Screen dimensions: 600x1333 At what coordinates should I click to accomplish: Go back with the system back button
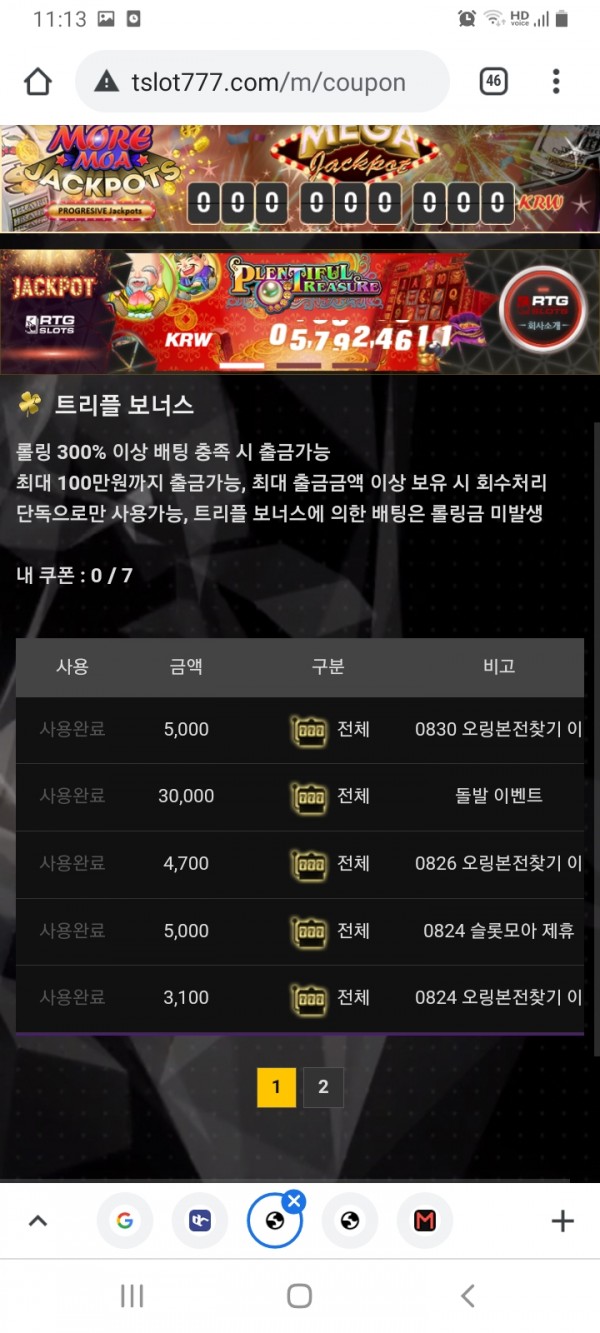coord(467,1296)
